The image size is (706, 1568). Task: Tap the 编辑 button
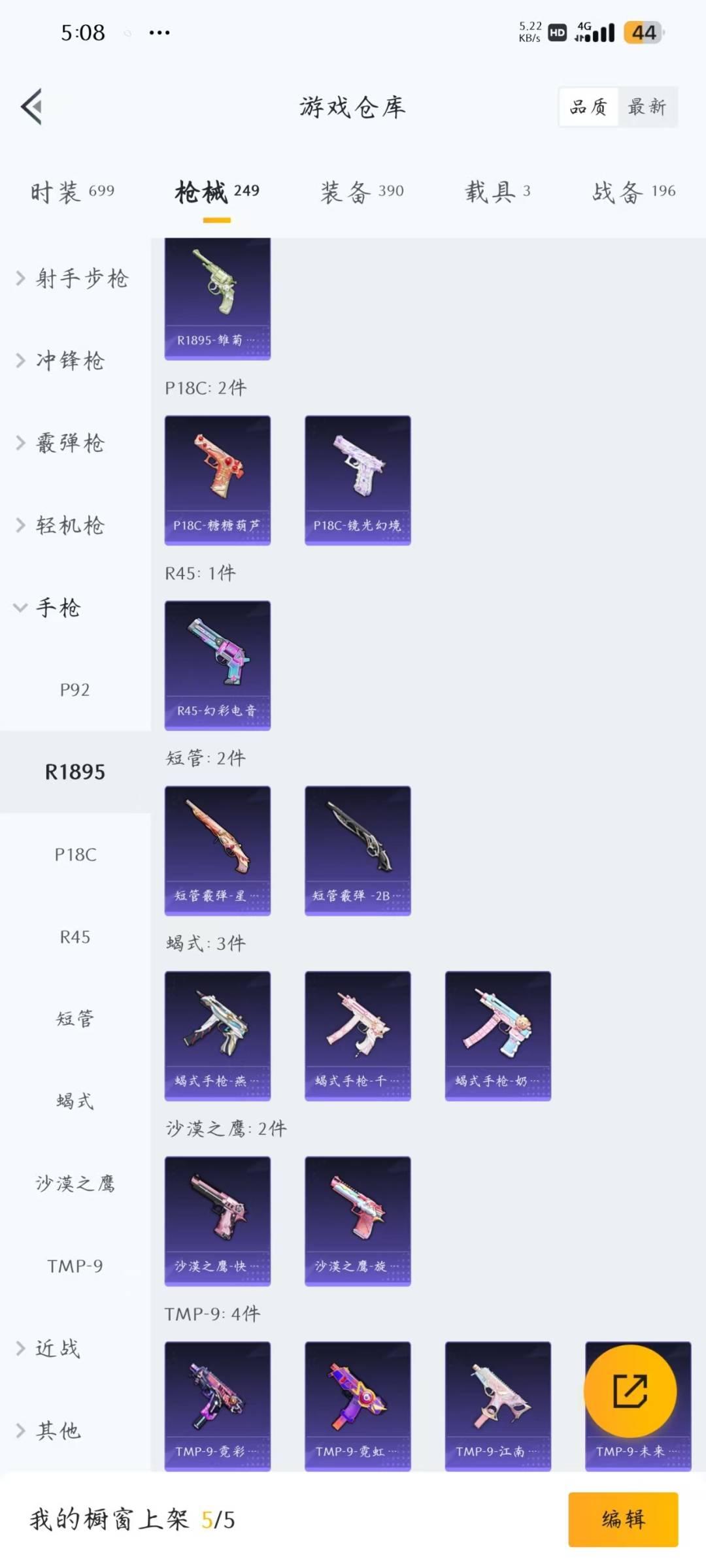tap(622, 1519)
